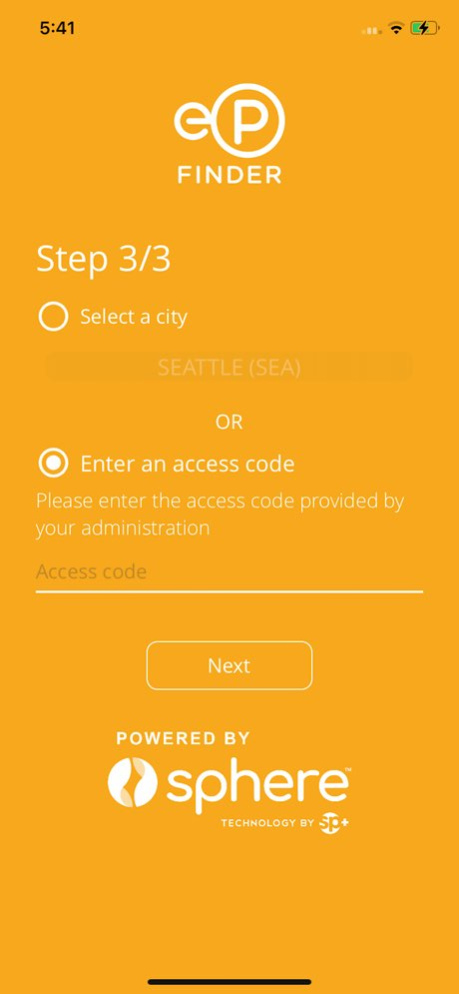
Task: Focus the Access code text field
Action: click(229, 572)
